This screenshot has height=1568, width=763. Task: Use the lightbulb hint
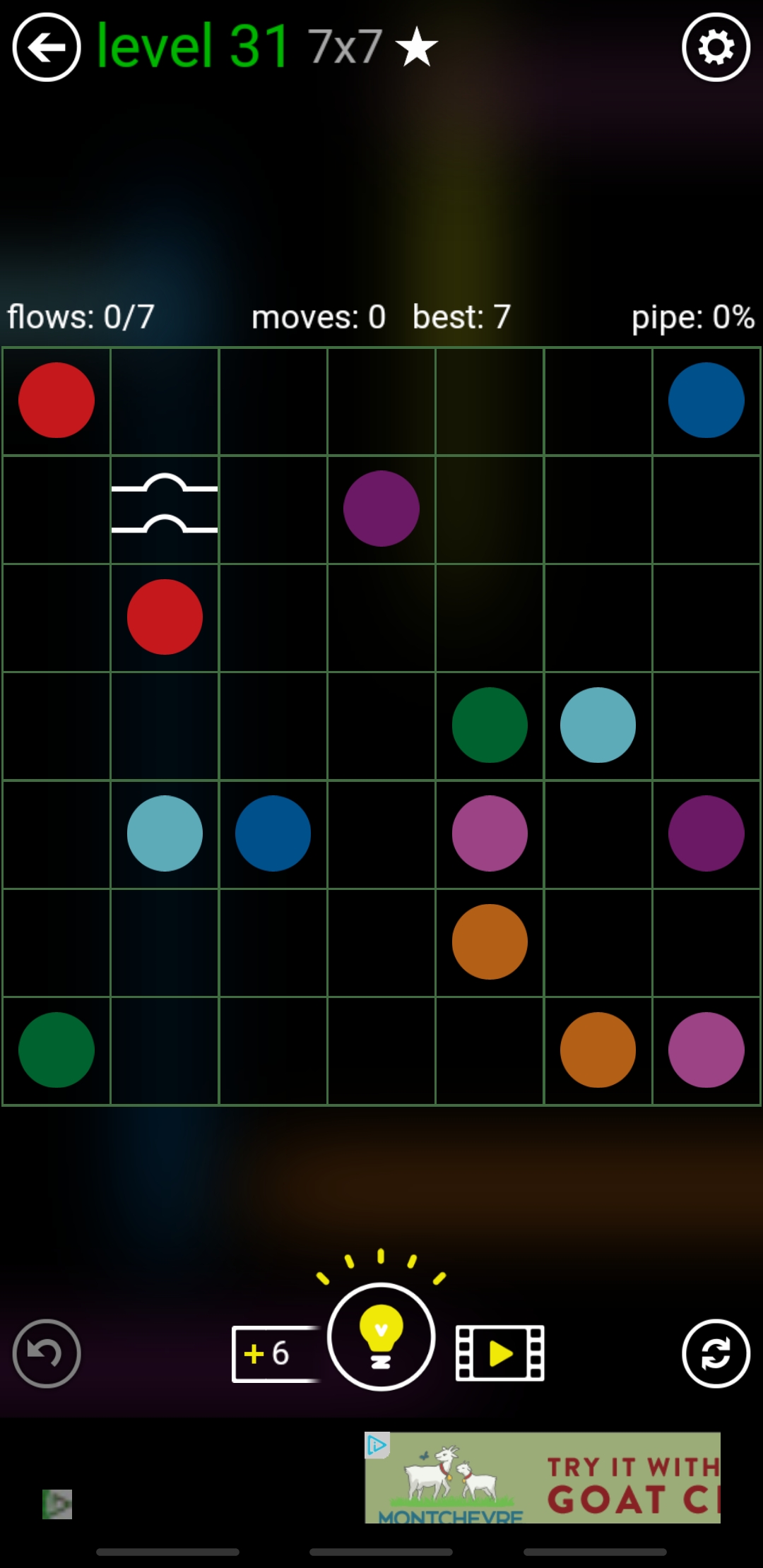(x=381, y=1336)
